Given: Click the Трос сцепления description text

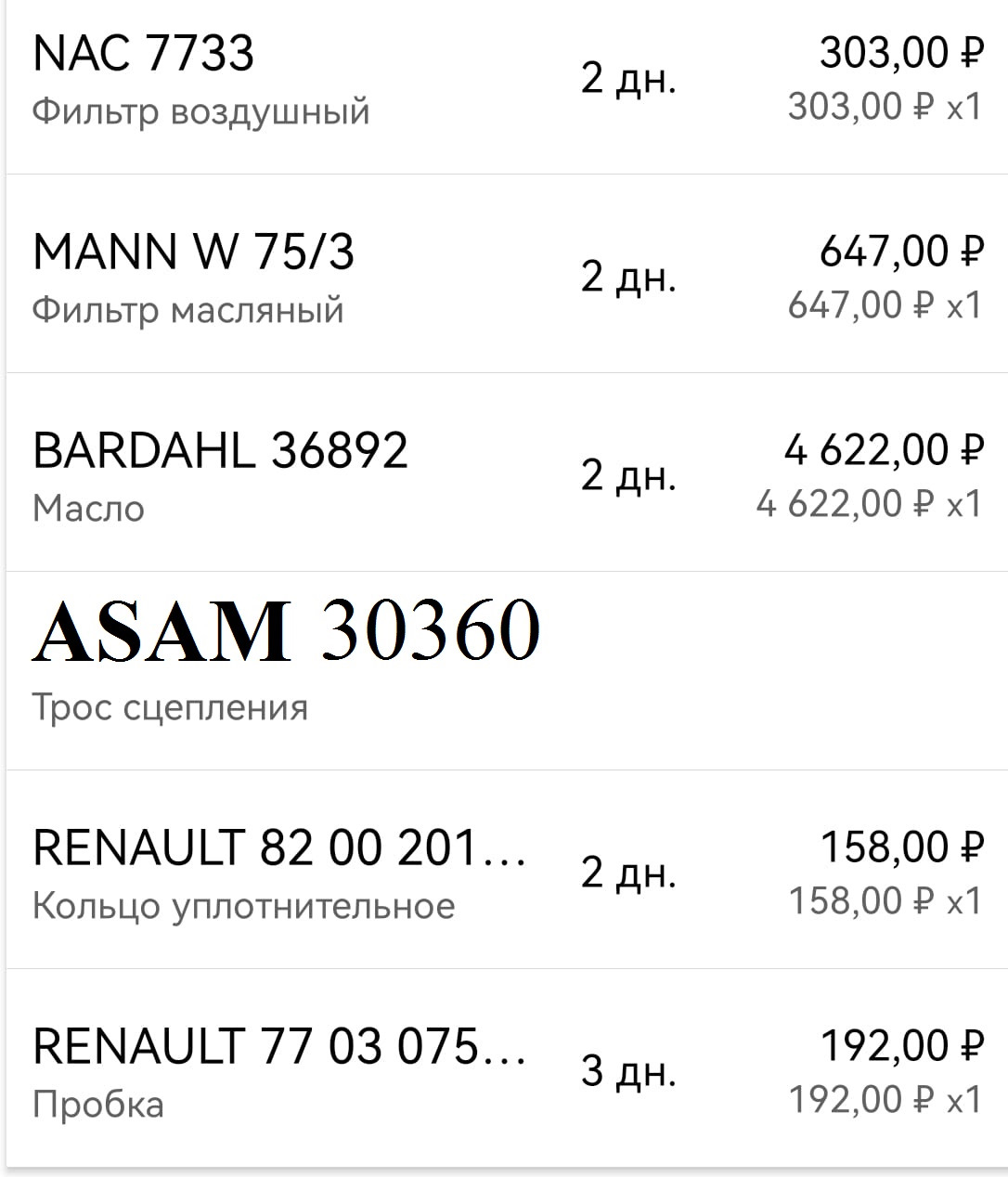Looking at the screenshot, I should [172, 706].
